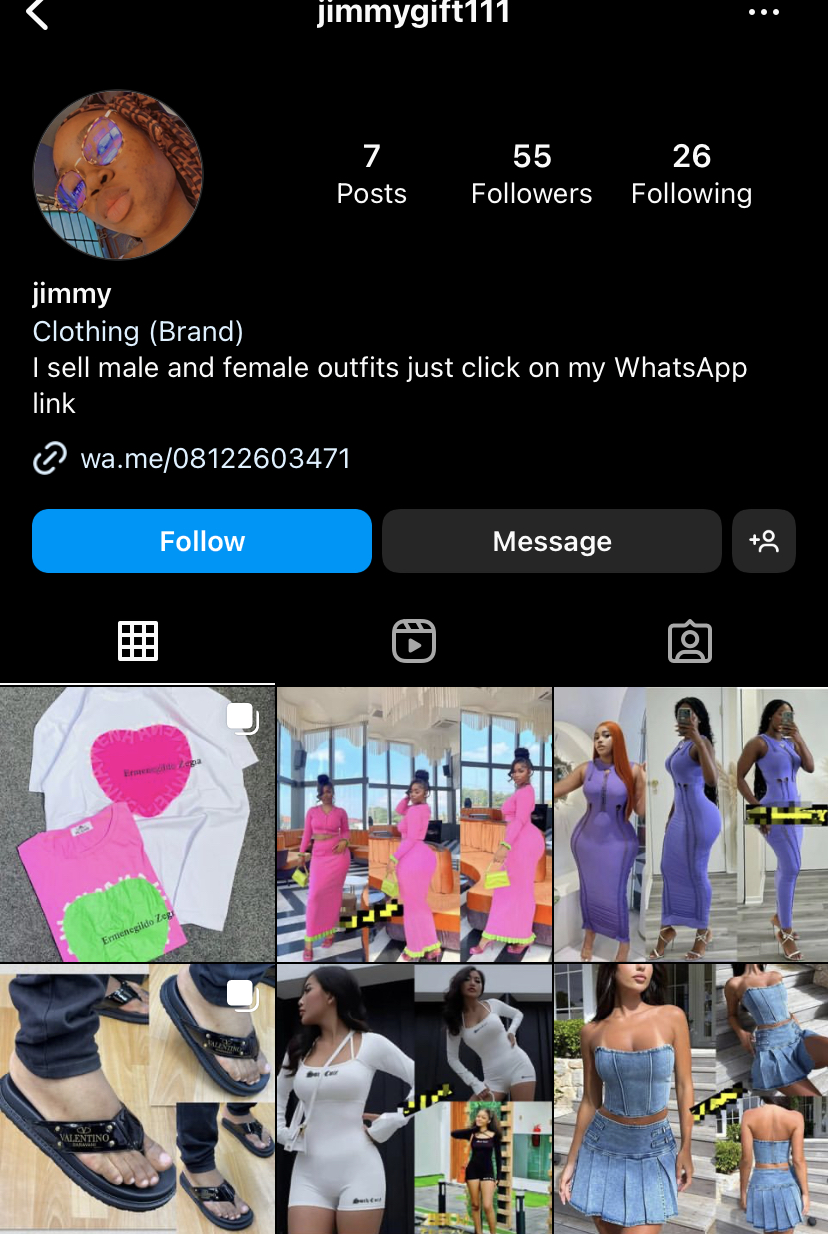Open the tagged photos tab icon
Screen dimensions: 828x1234
click(x=689, y=641)
